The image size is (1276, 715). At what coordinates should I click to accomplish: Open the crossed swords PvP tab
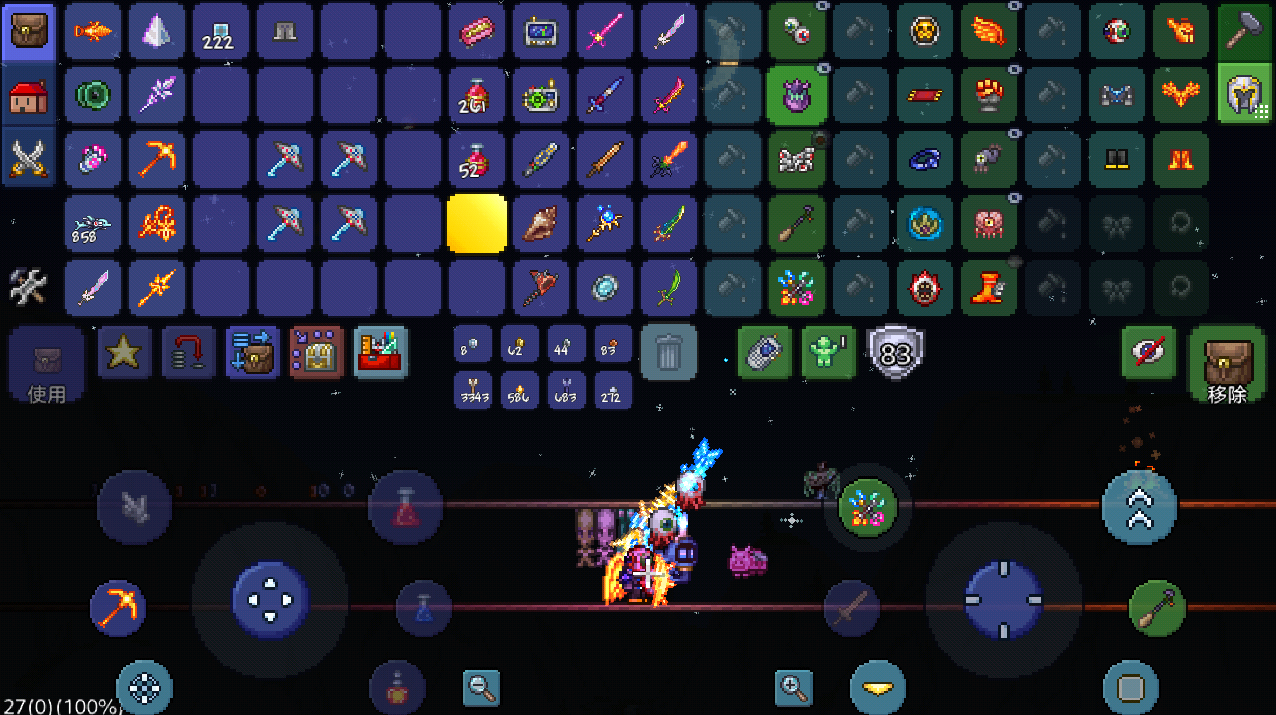point(30,158)
